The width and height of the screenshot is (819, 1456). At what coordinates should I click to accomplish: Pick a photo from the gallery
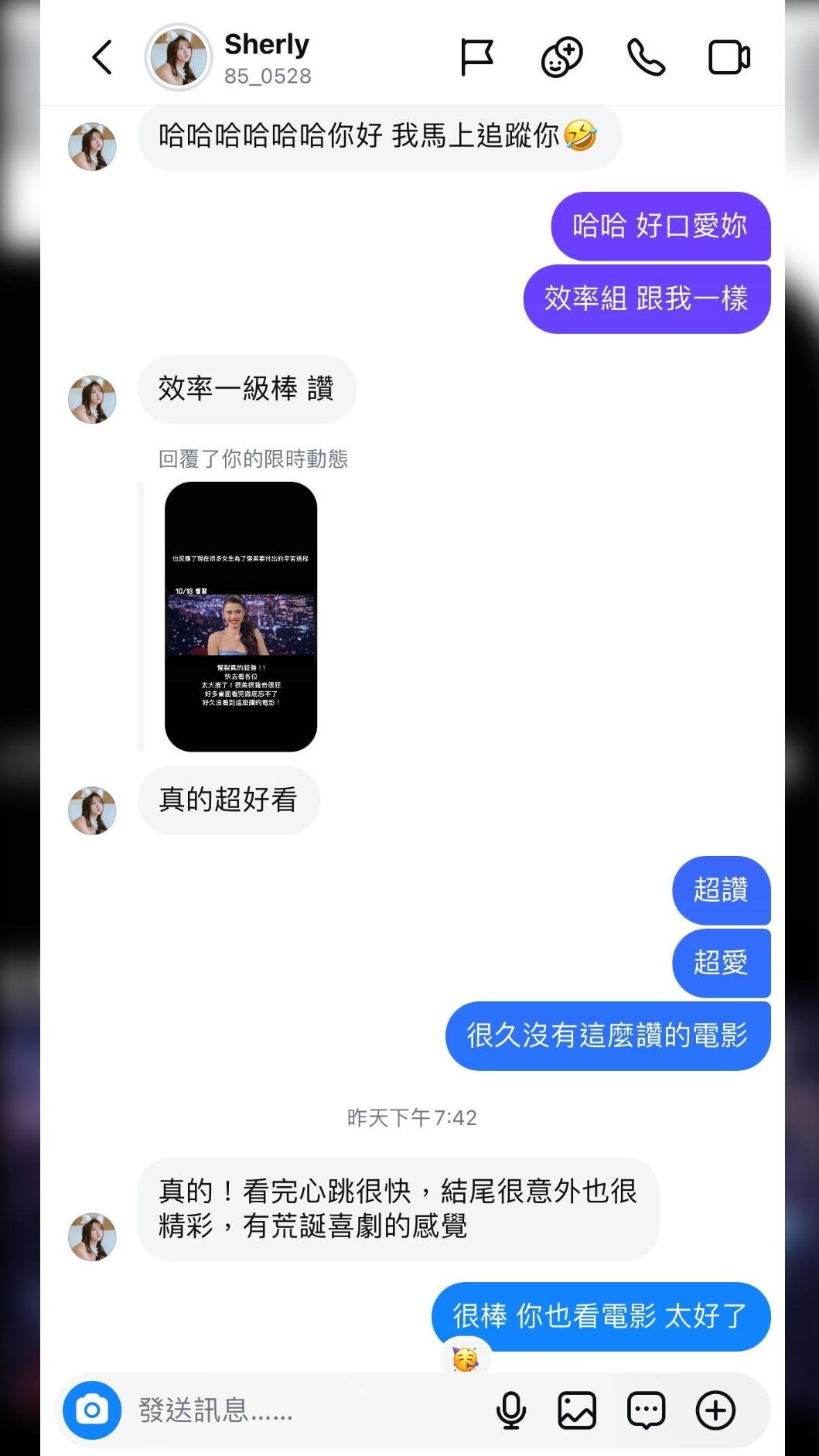(x=577, y=1410)
